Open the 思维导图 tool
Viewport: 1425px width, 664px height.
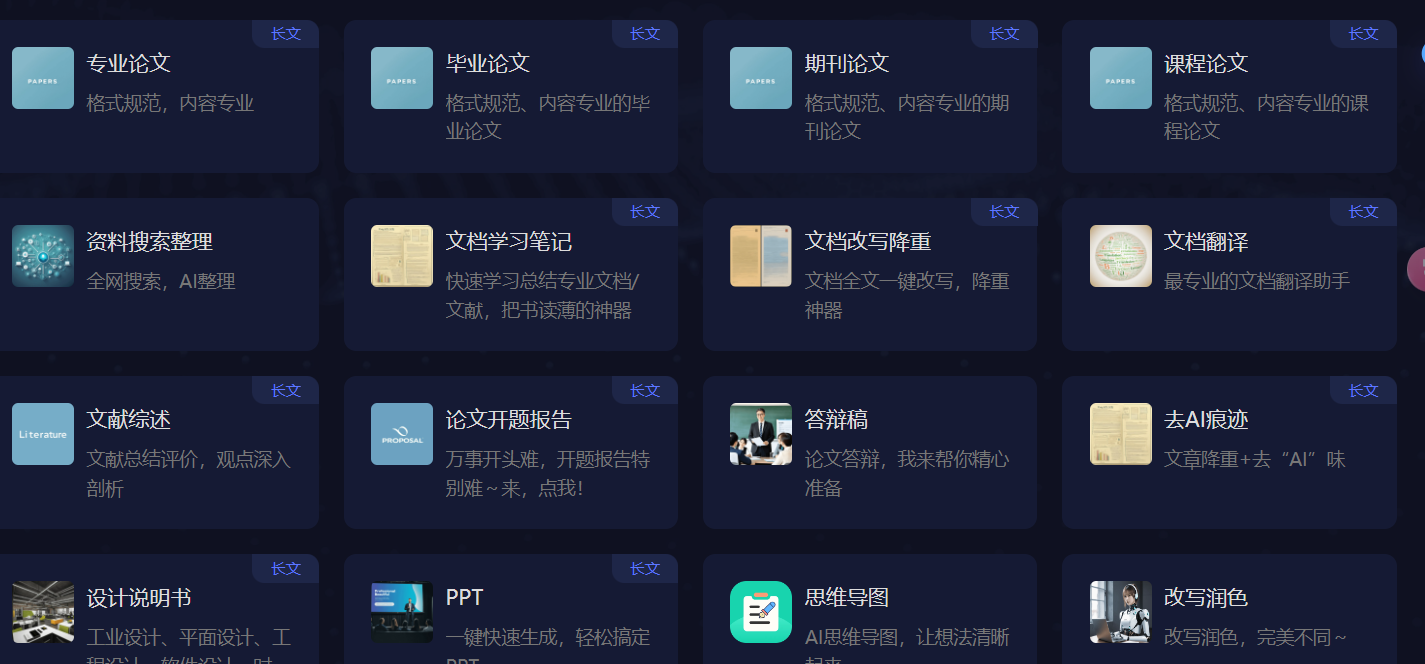tap(869, 612)
